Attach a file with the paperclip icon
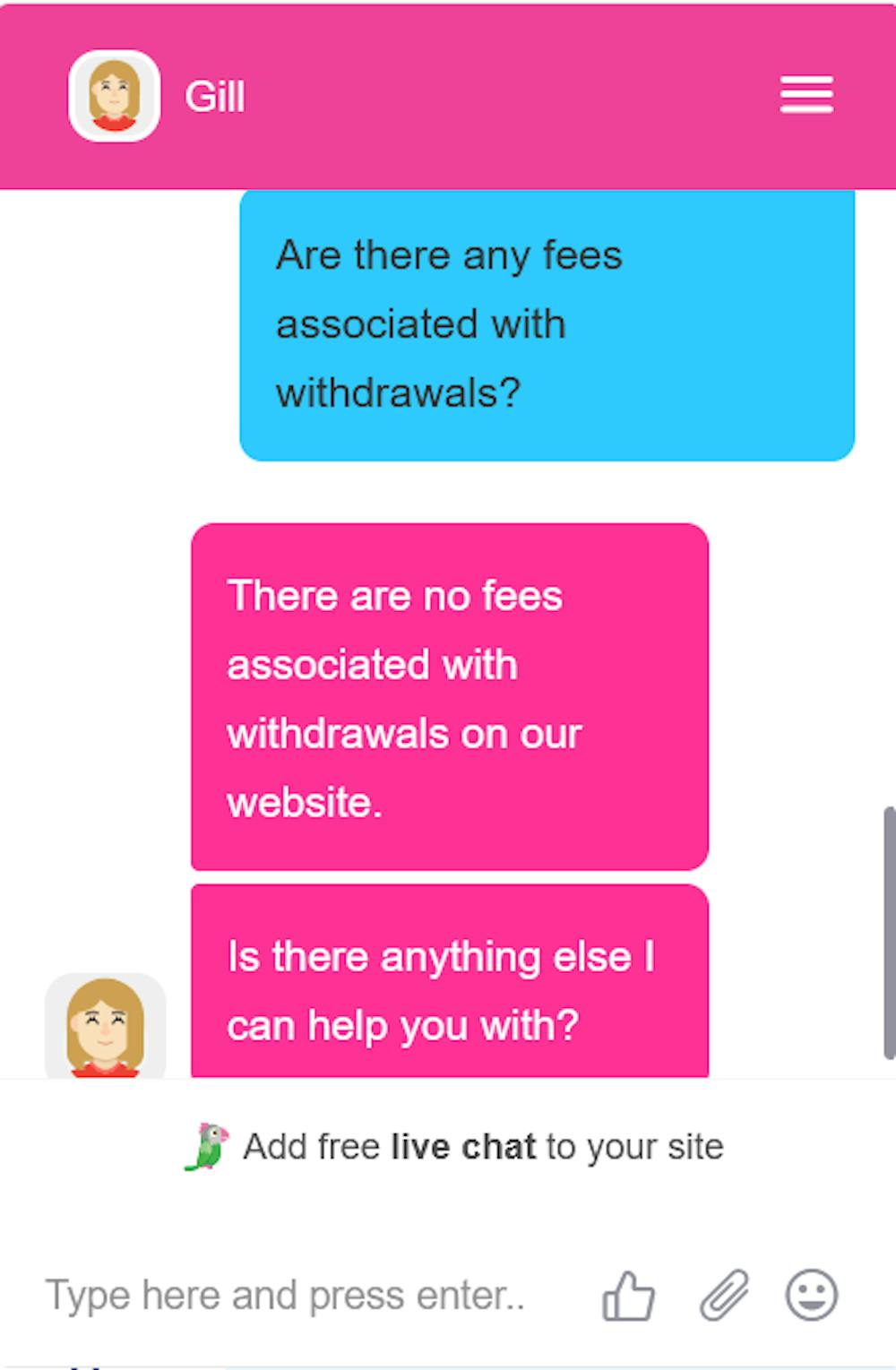This screenshot has width=896, height=1370. pyautogui.click(x=724, y=1295)
